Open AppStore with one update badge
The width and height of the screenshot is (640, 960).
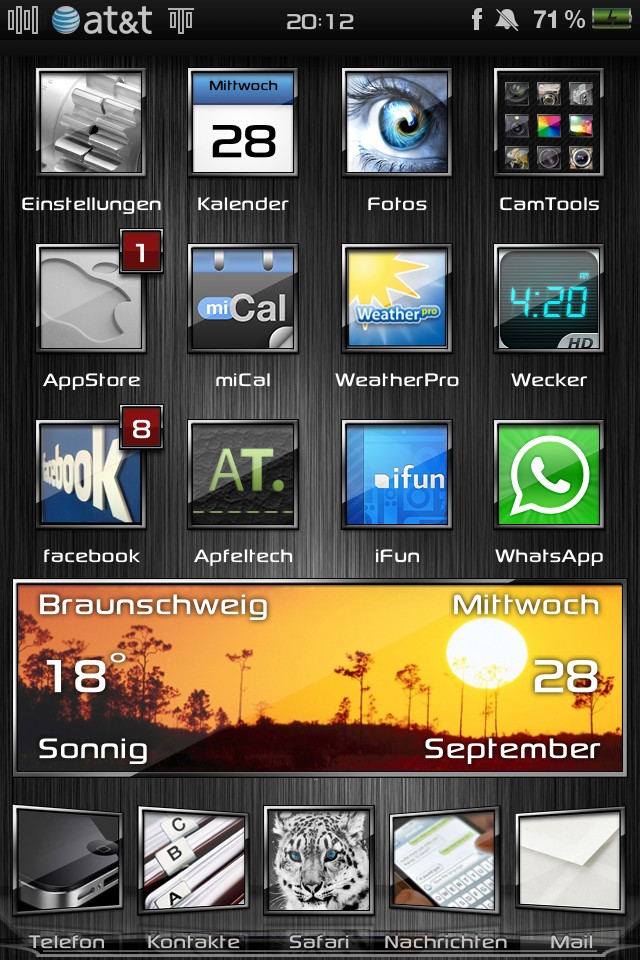point(90,299)
